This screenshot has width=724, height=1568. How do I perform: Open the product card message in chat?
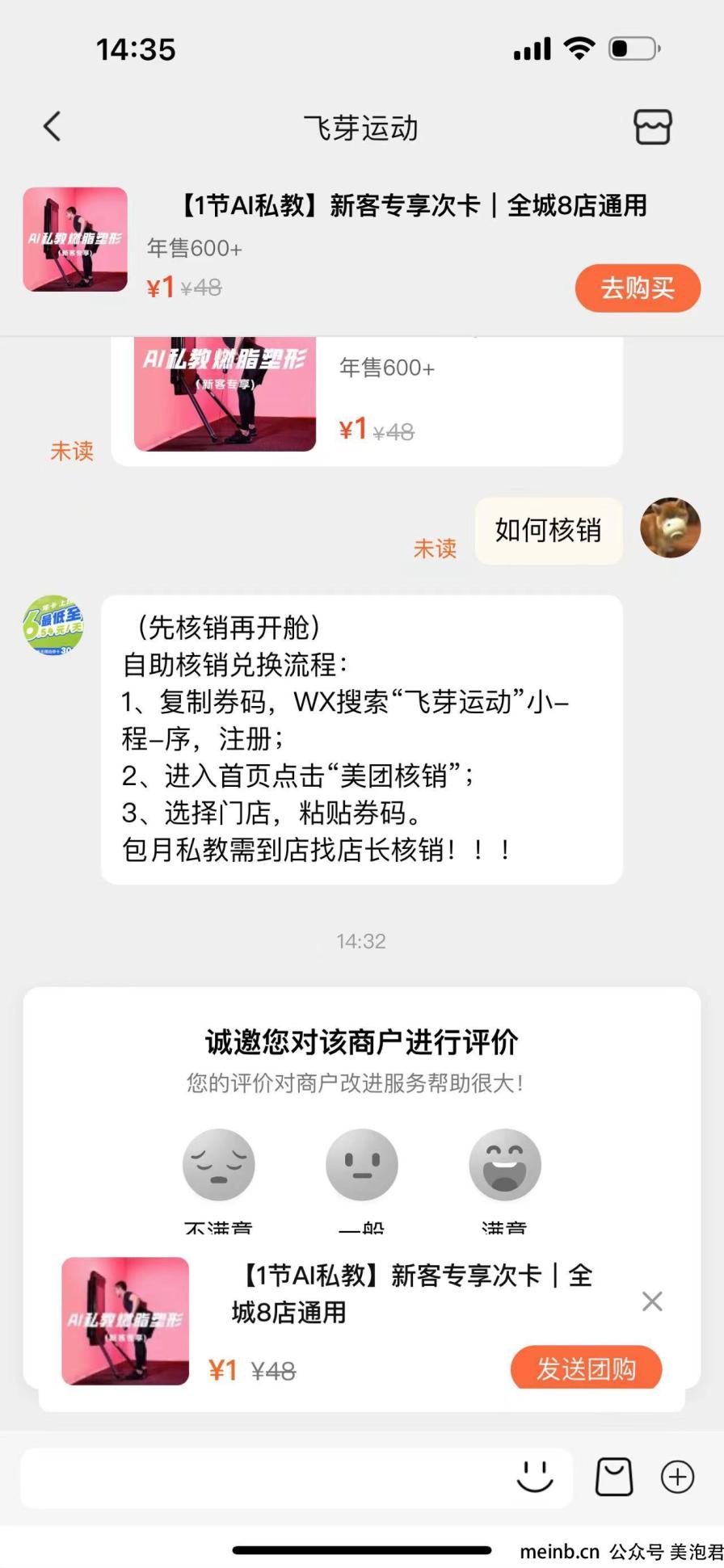(366, 401)
